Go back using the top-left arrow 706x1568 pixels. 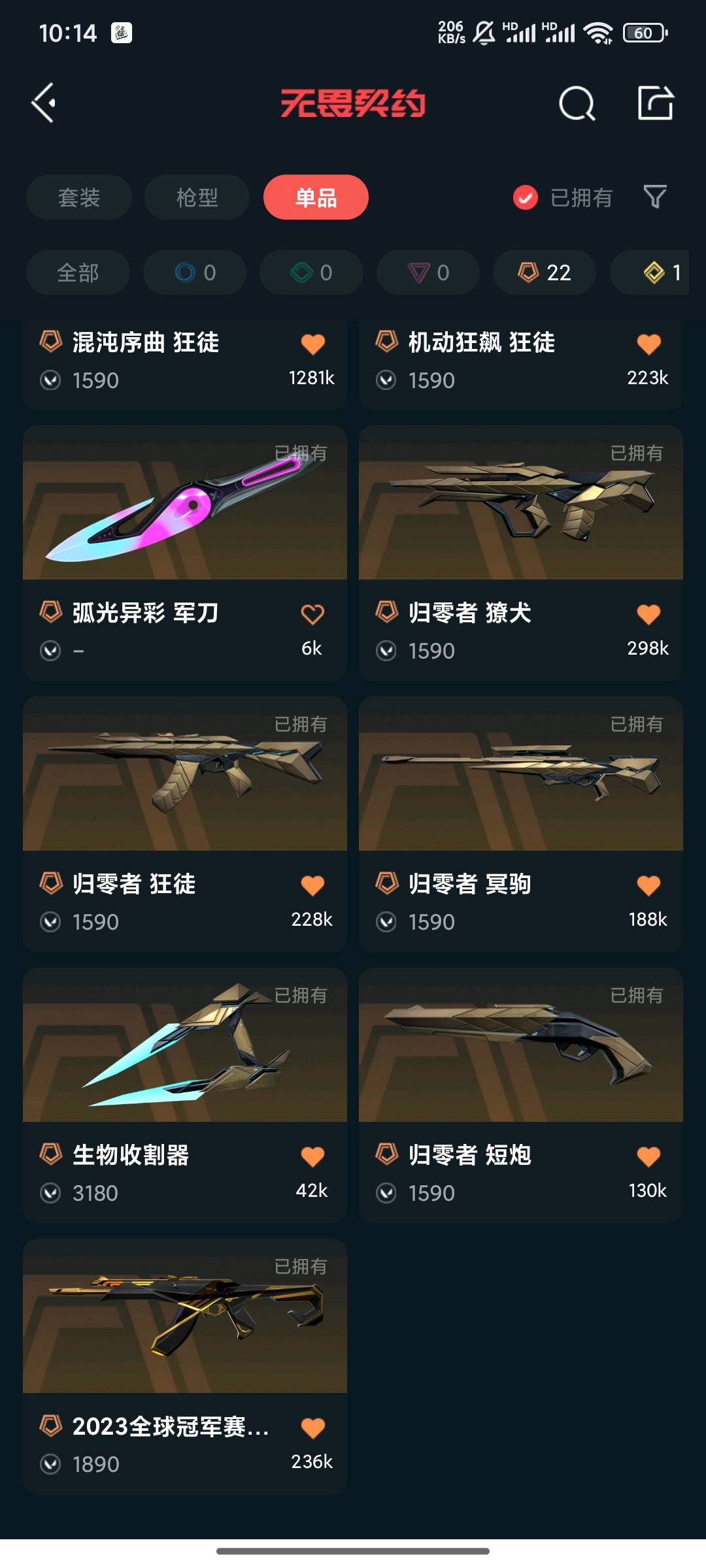click(44, 103)
